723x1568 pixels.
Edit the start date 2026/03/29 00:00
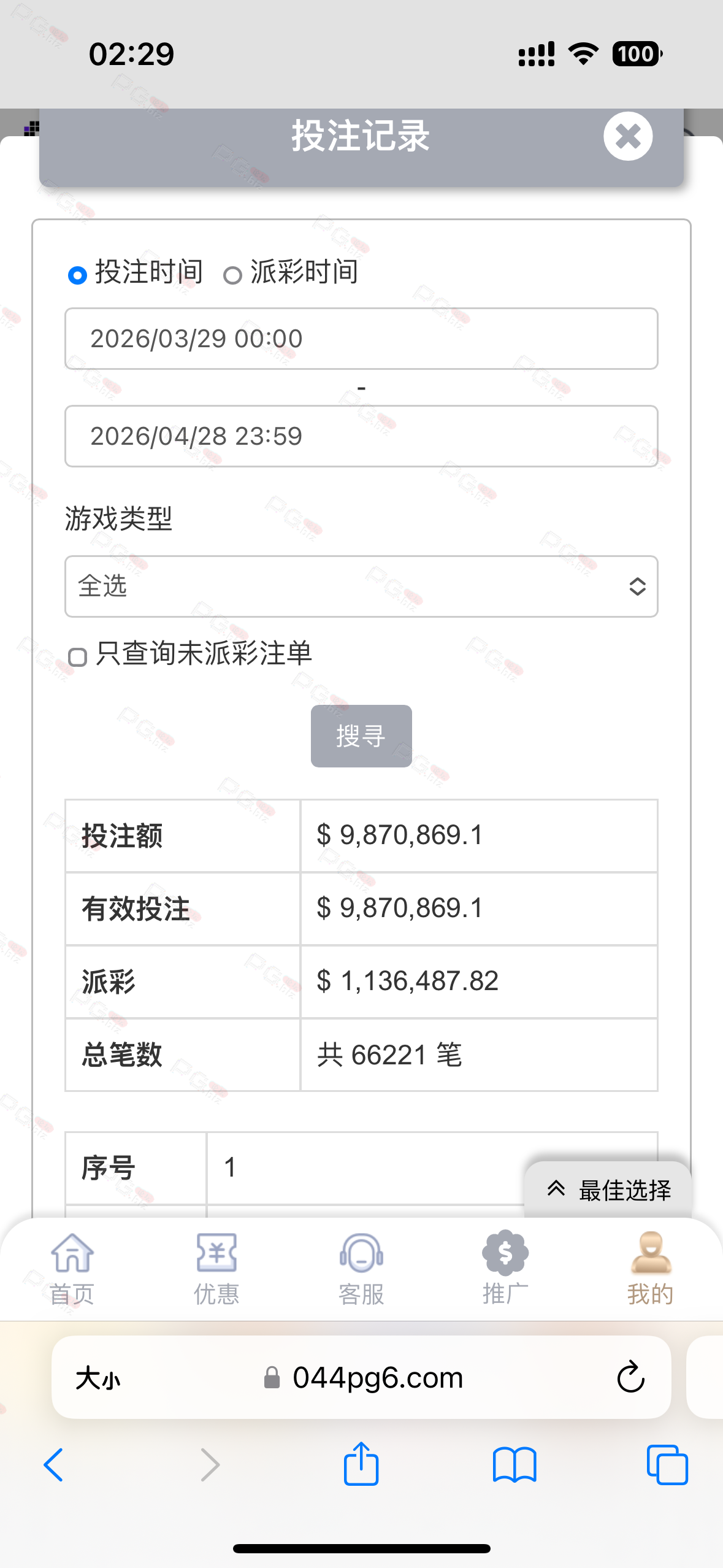coord(361,339)
